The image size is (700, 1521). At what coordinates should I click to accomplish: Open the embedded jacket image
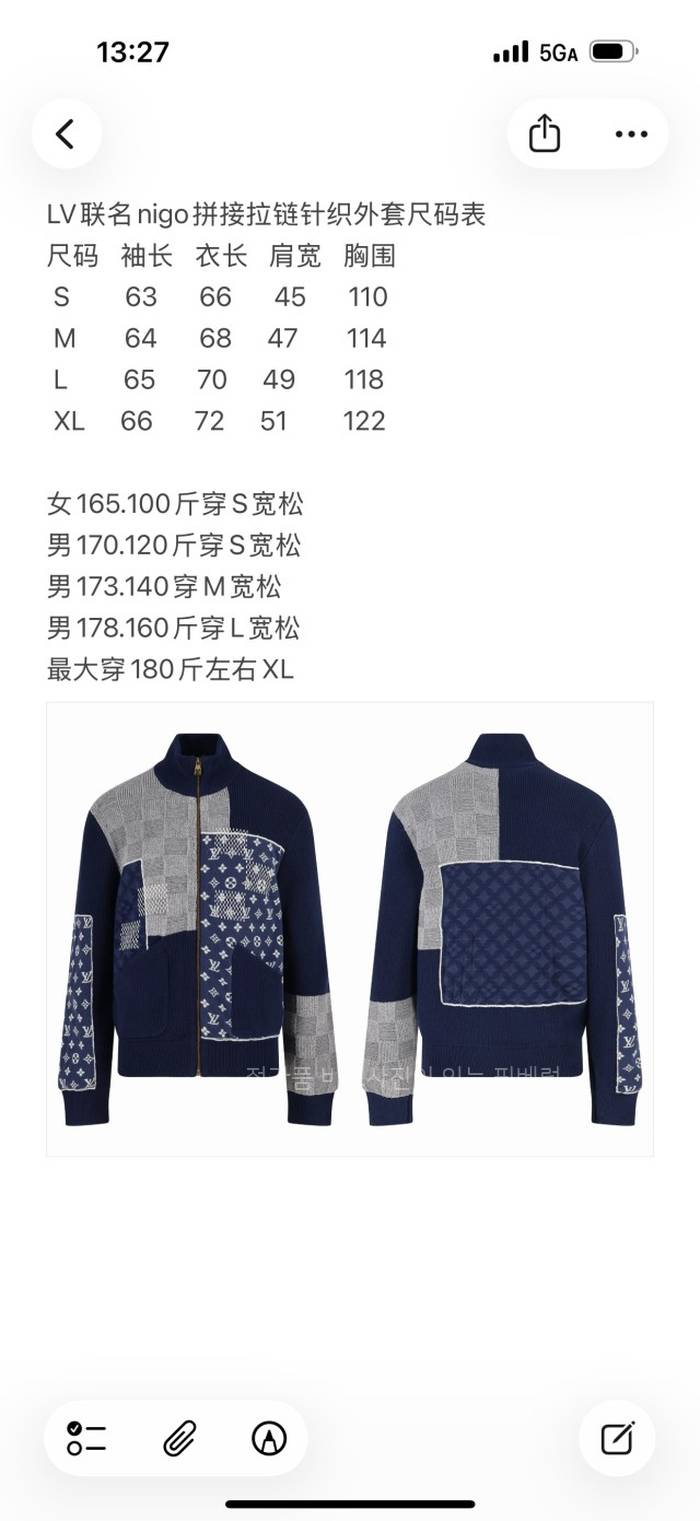point(349,929)
